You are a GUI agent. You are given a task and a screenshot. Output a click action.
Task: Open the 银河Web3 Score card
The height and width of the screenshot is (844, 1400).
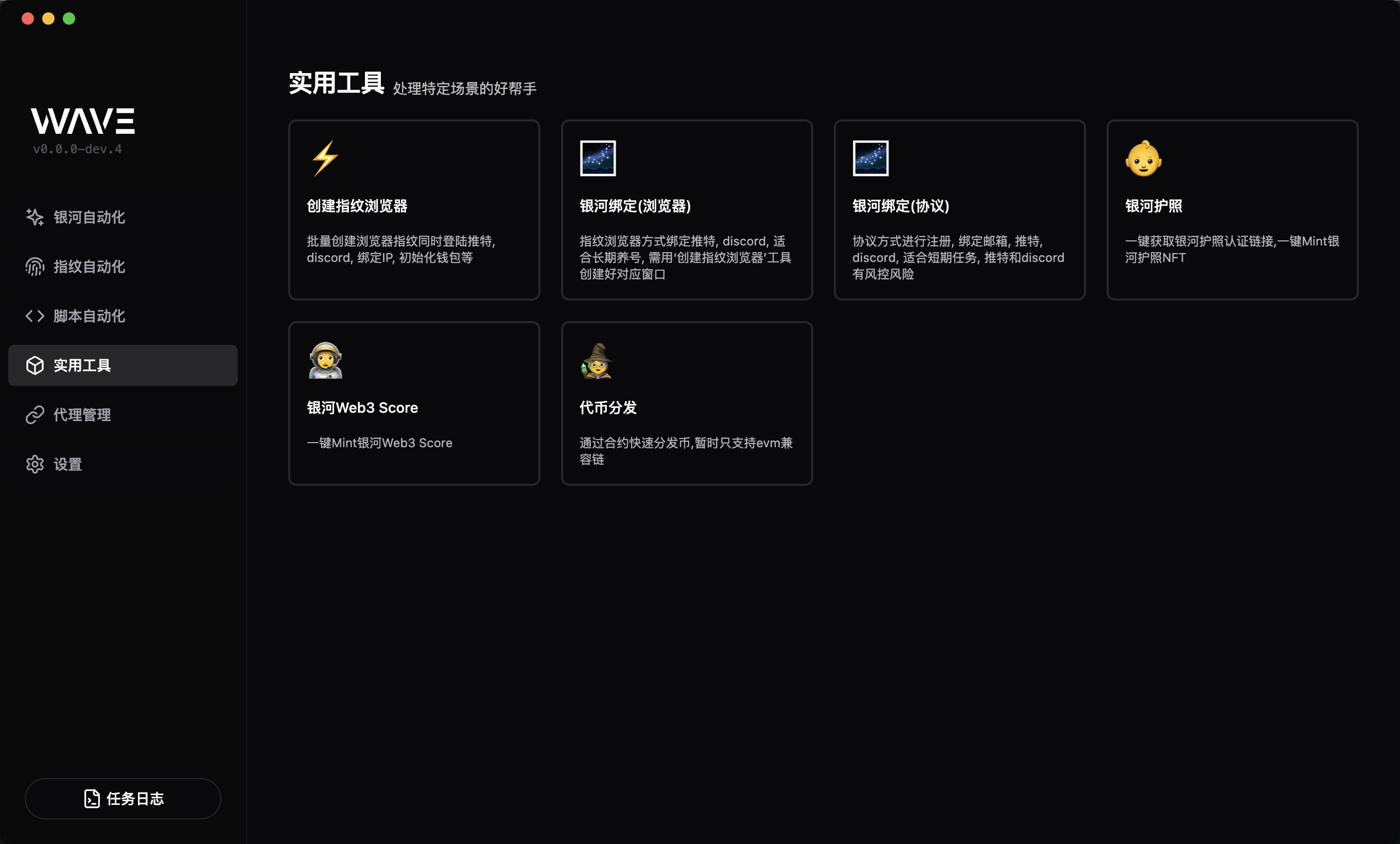click(x=414, y=403)
